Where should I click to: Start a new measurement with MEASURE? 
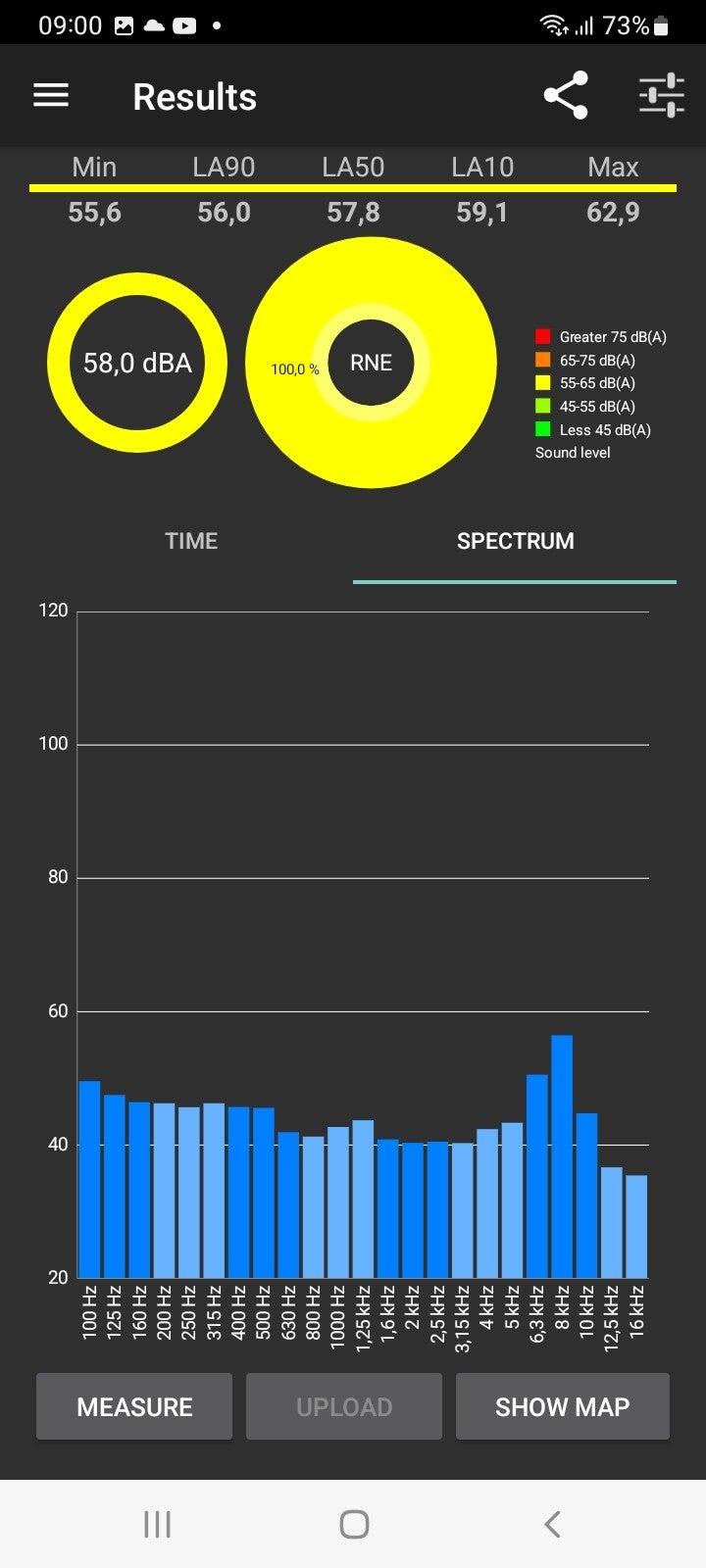[134, 1407]
